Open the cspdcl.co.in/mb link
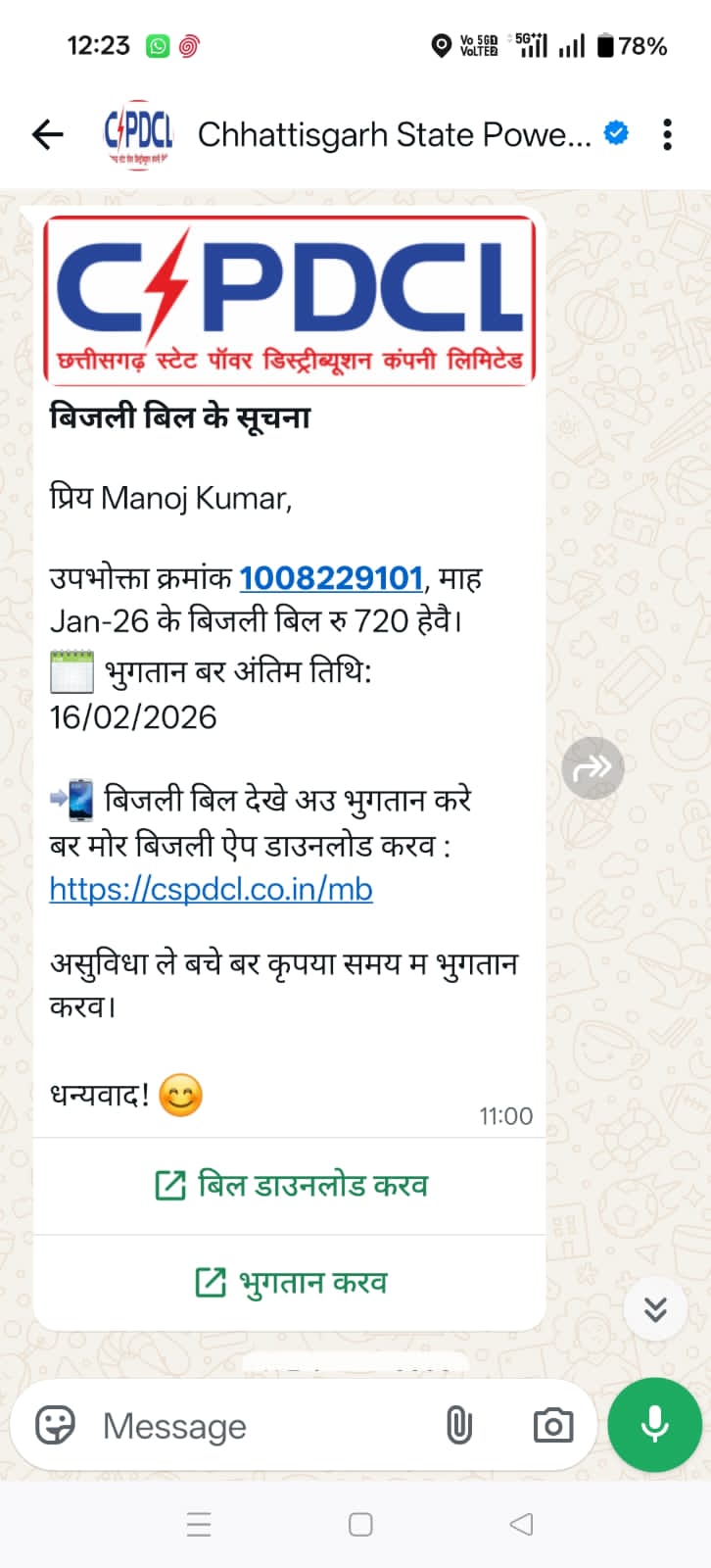Screen dimensions: 711x1568 pos(211,889)
